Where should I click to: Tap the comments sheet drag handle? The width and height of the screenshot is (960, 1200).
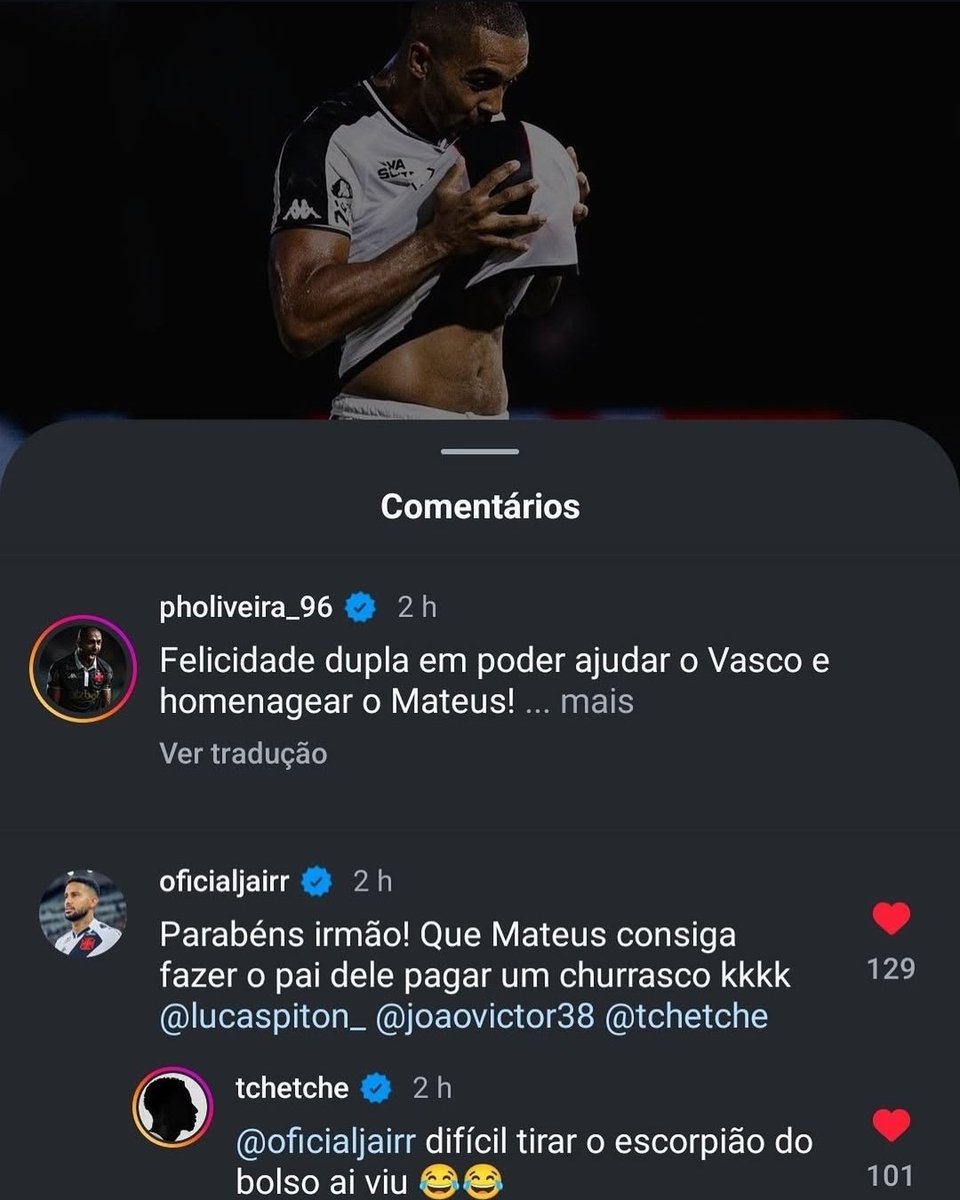coord(480,451)
